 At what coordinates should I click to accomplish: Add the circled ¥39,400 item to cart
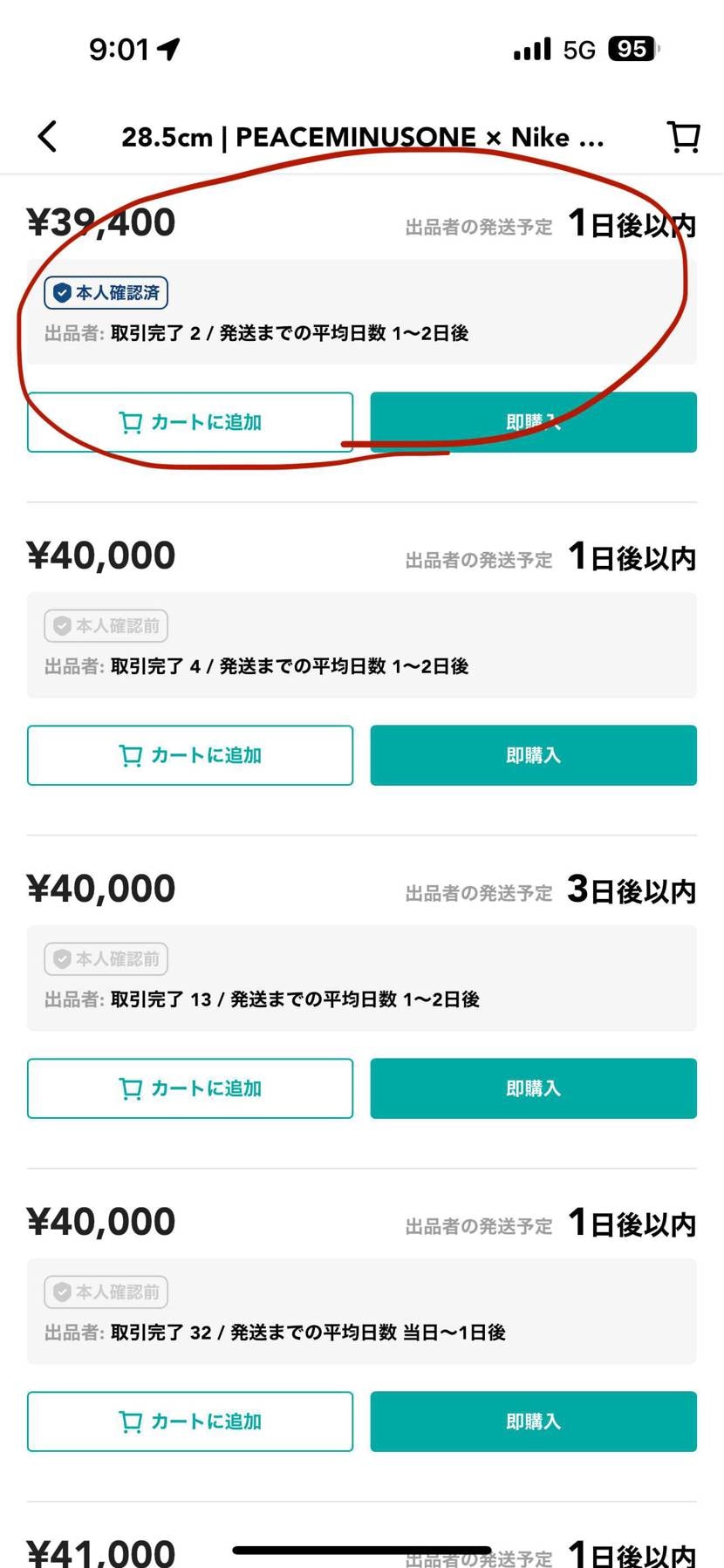(190, 422)
